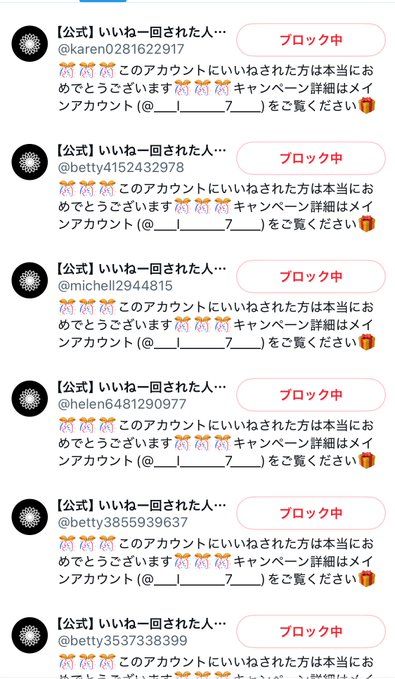Toggle the block button beside @michell2944815

click(311, 276)
